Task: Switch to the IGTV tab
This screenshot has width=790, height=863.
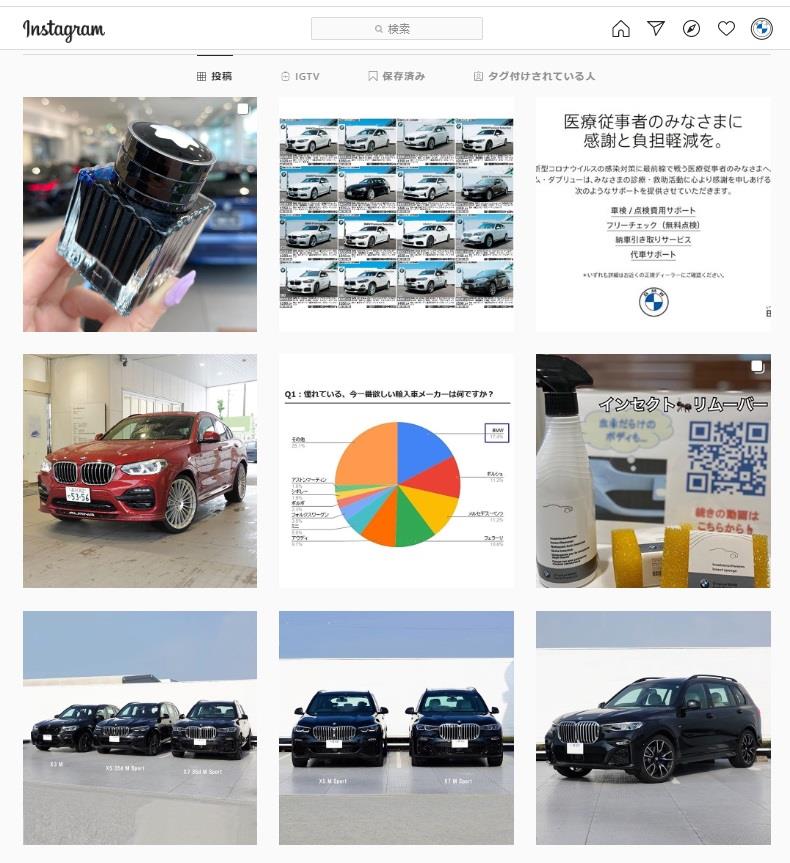Action: (301, 76)
